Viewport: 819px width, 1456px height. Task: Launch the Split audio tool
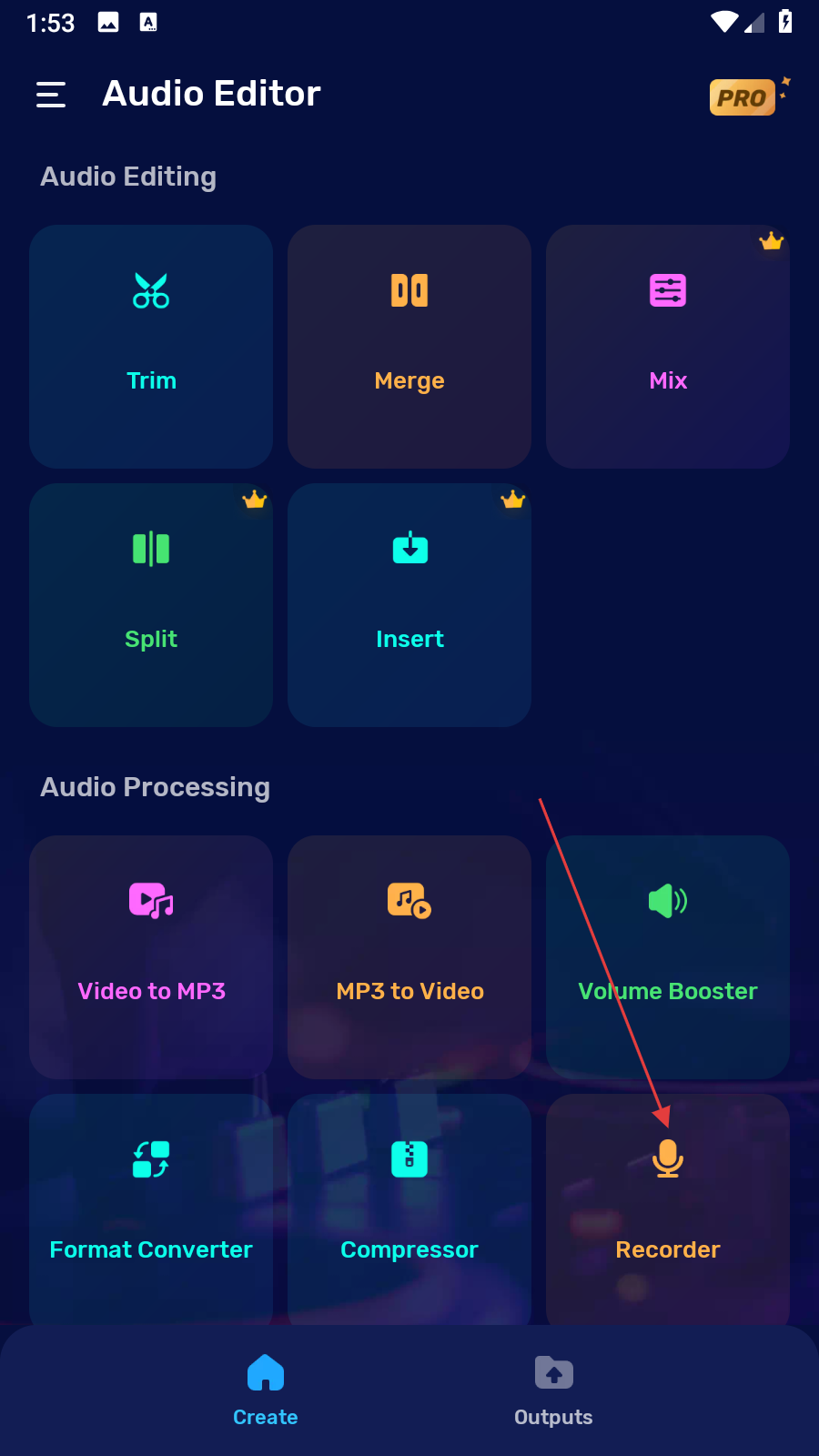151,605
